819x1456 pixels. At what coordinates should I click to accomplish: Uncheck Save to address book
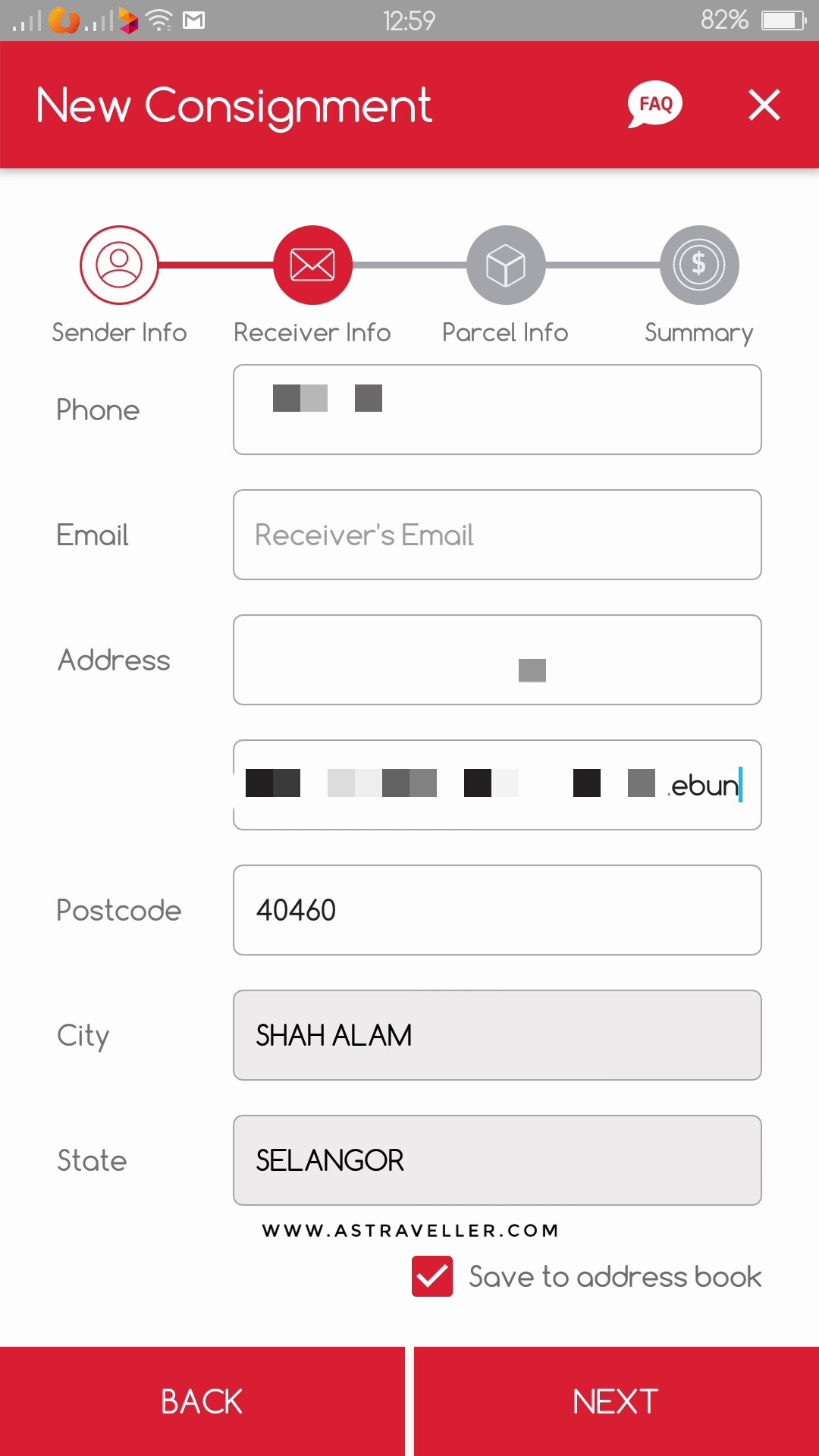click(x=431, y=1276)
